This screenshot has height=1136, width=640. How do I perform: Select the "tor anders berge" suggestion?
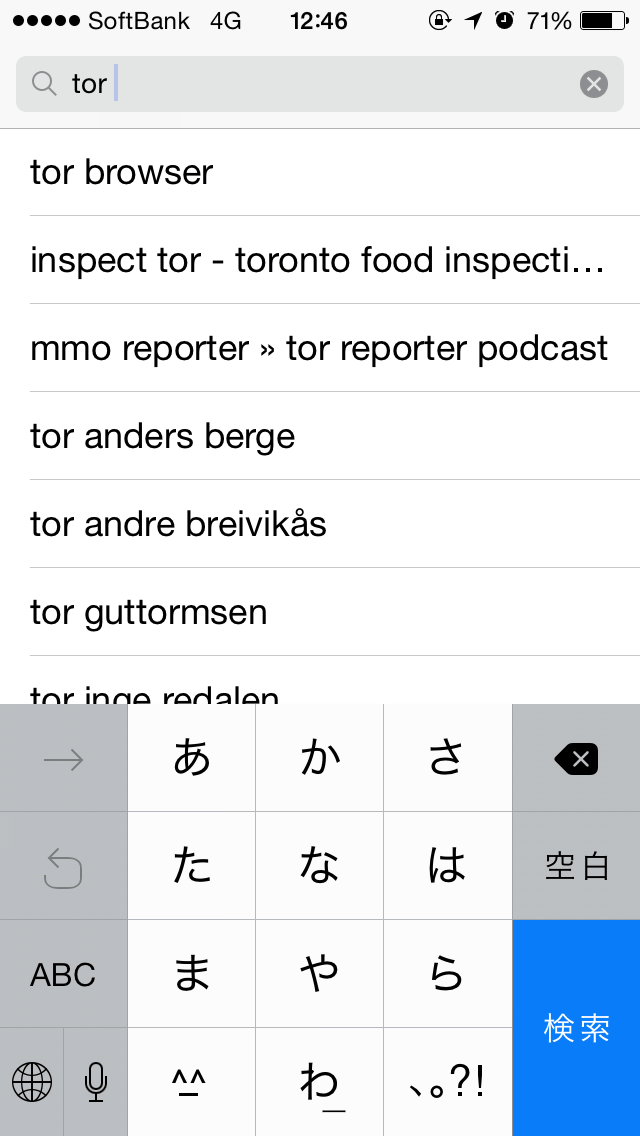[x=320, y=436]
